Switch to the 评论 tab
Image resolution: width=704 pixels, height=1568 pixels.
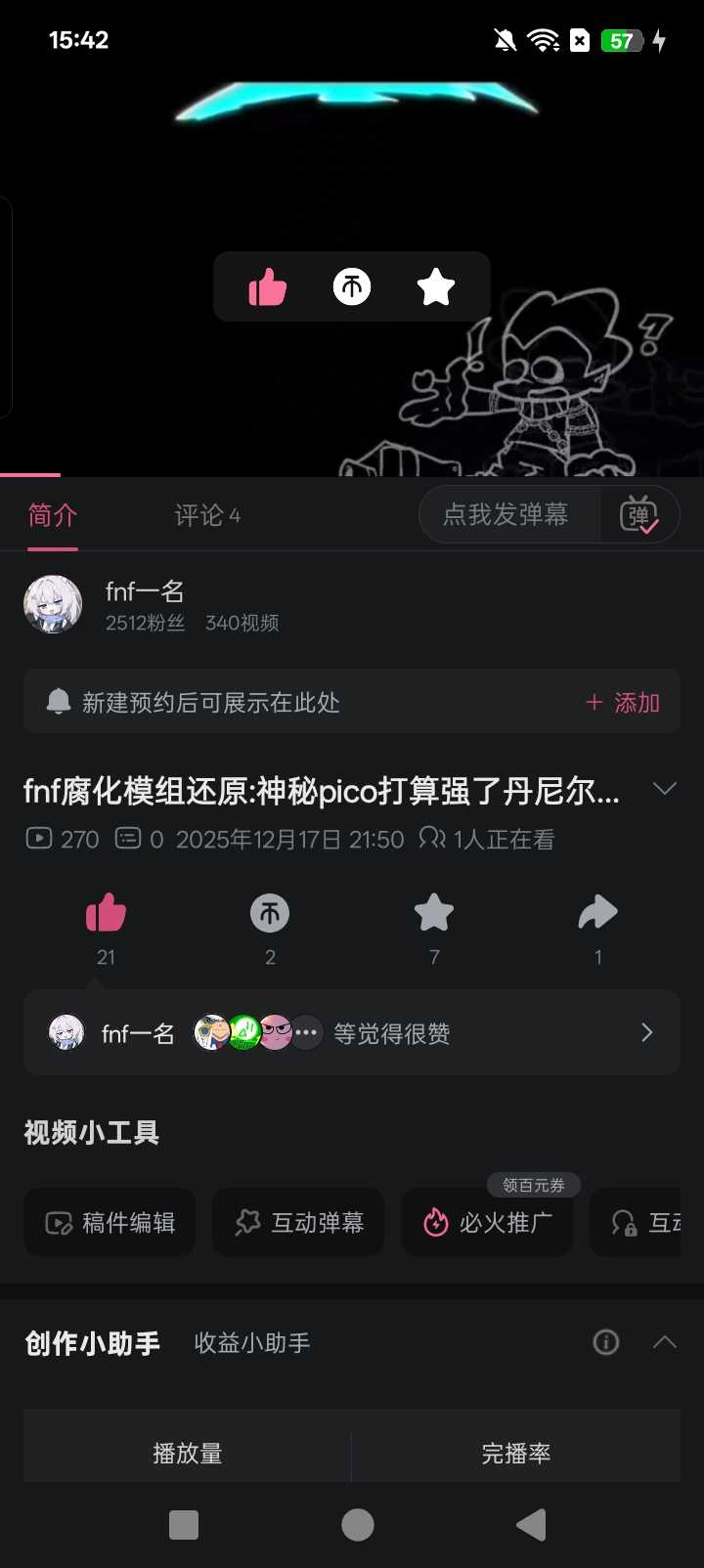click(x=206, y=515)
